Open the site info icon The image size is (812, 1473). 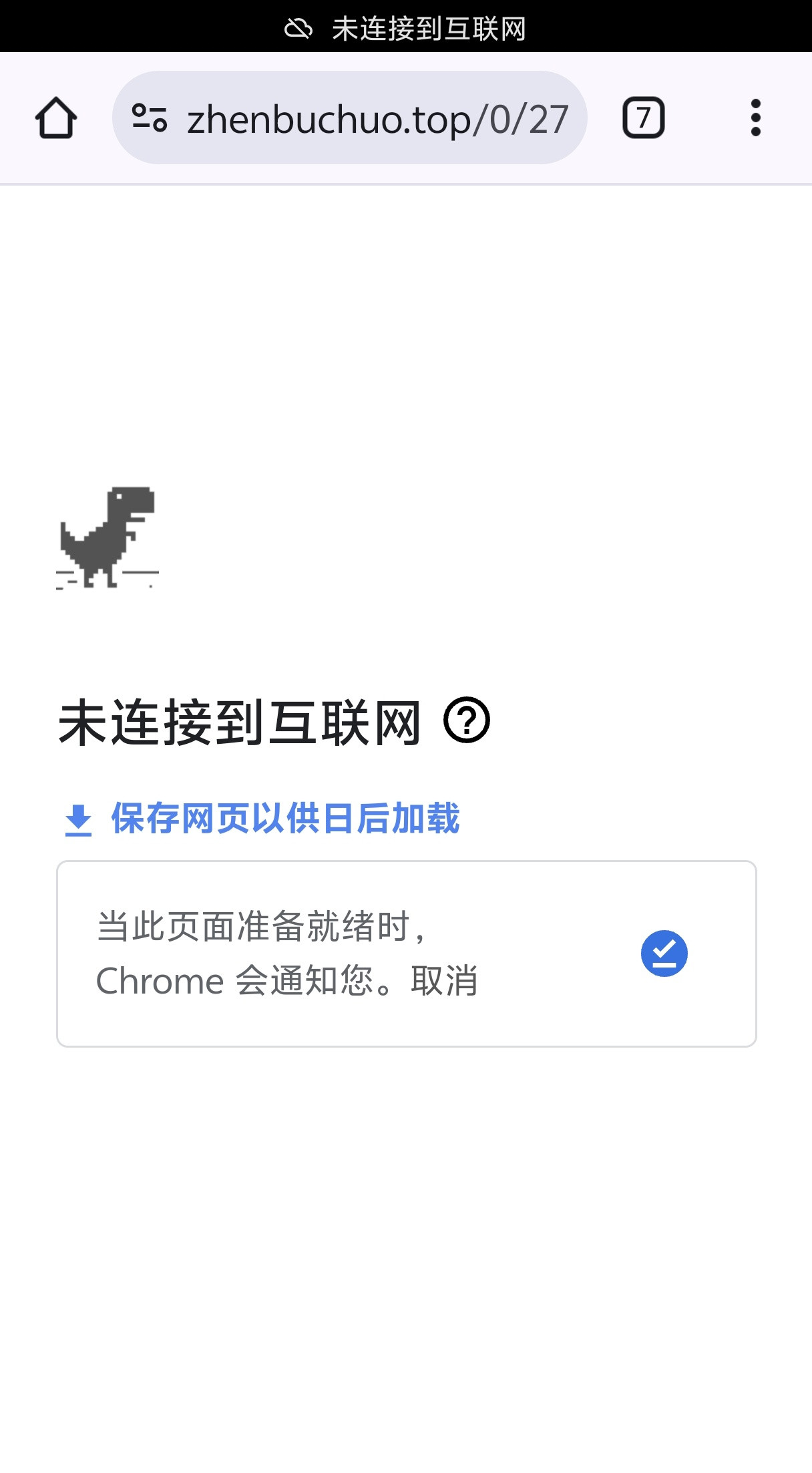pyautogui.click(x=150, y=118)
